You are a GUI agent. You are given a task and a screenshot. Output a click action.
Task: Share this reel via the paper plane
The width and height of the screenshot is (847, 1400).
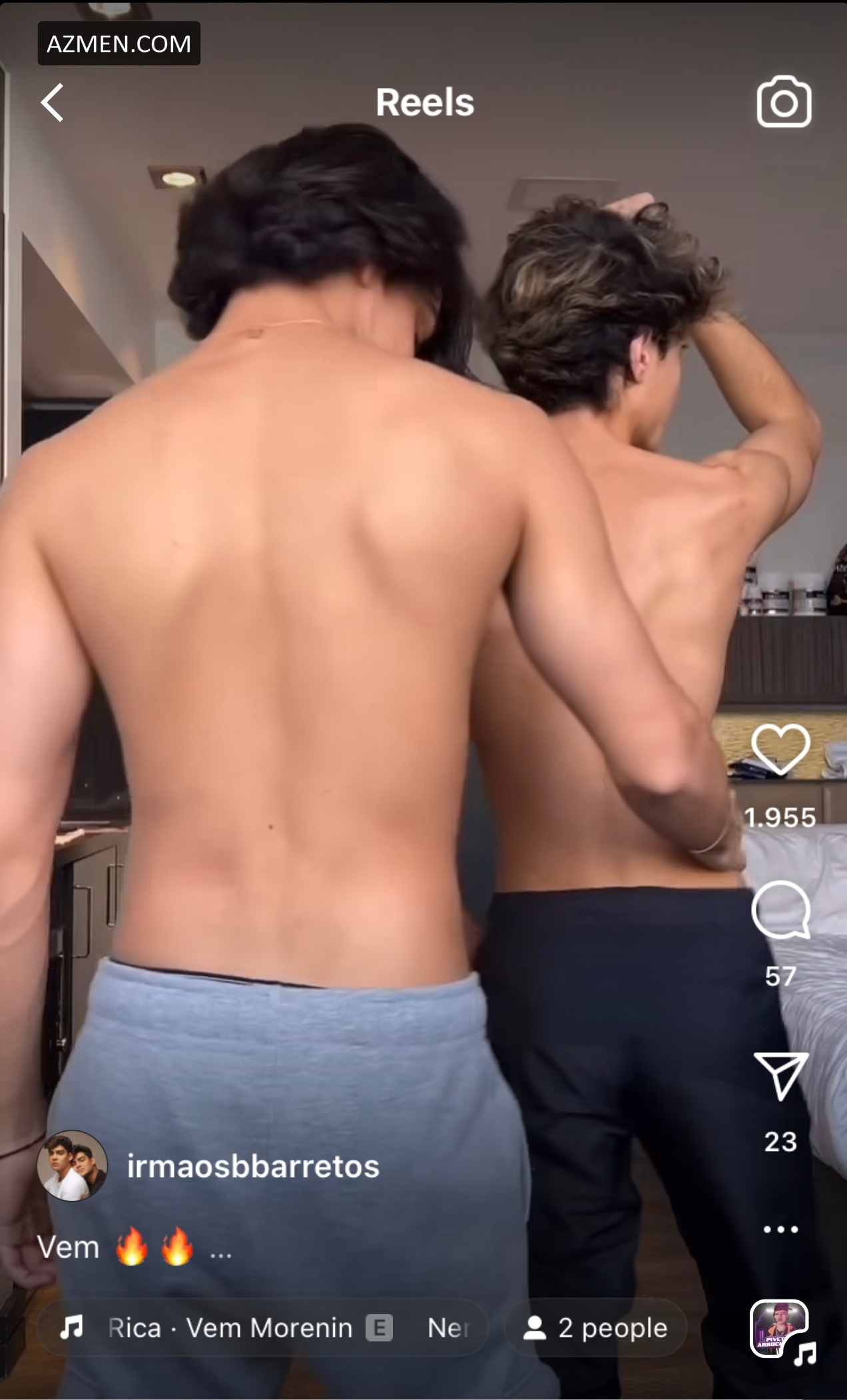click(x=780, y=1076)
